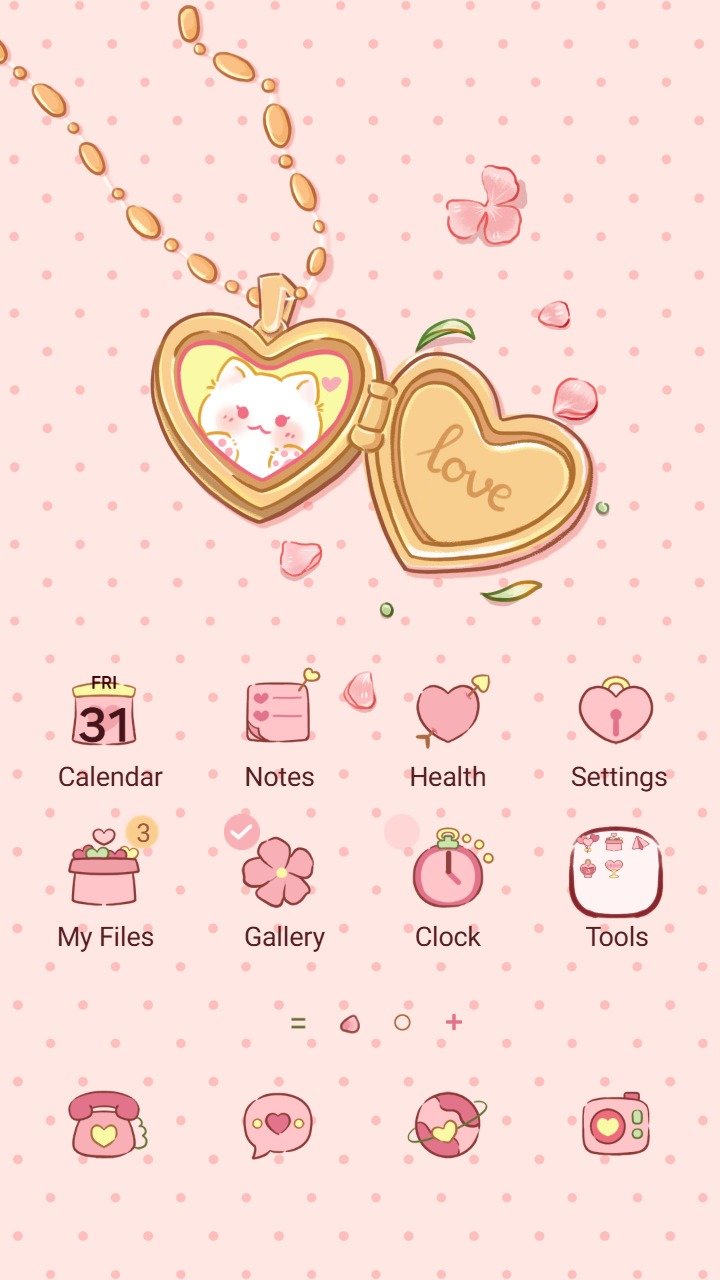
Task: Open the camera from the dock
Action: [615, 1124]
